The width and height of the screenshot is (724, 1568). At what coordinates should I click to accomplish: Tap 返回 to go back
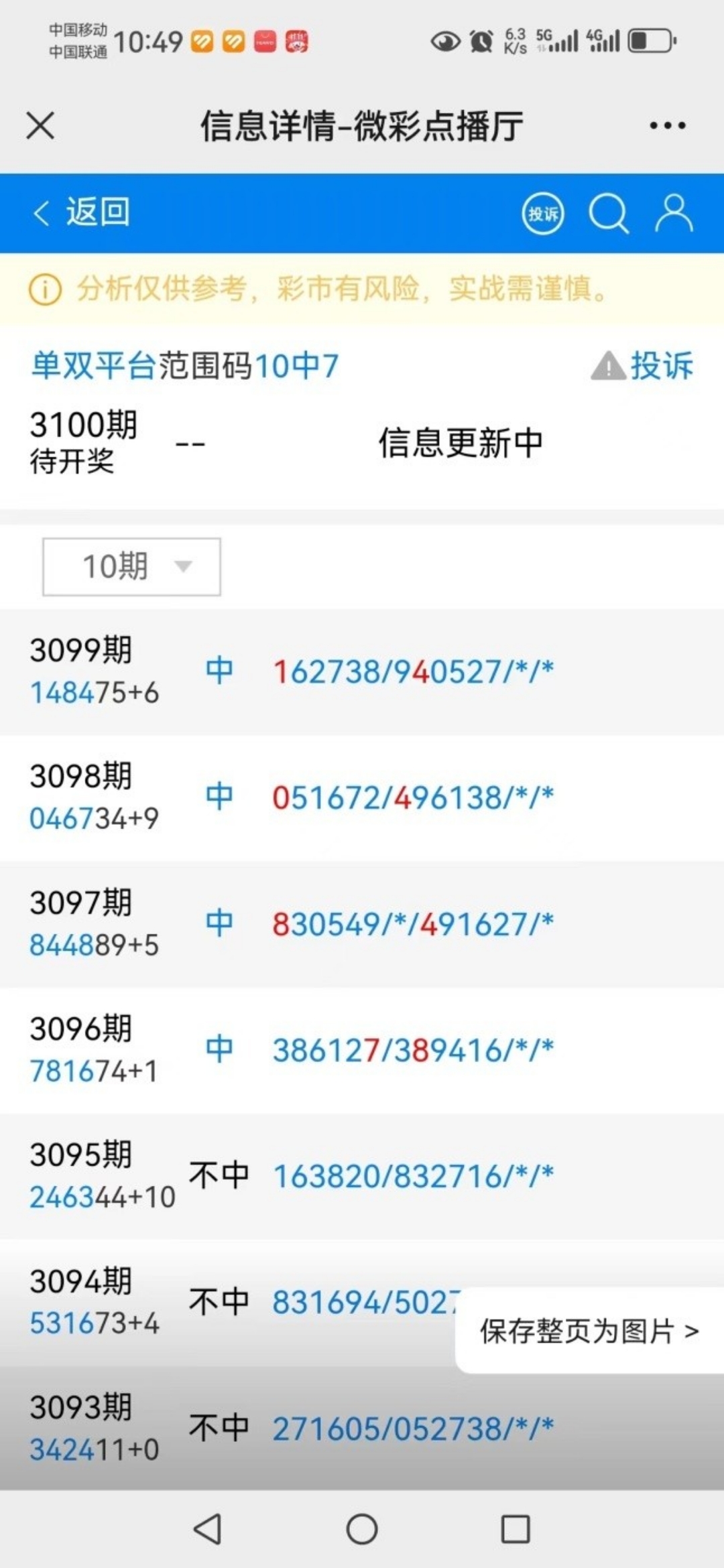click(x=82, y=212)
